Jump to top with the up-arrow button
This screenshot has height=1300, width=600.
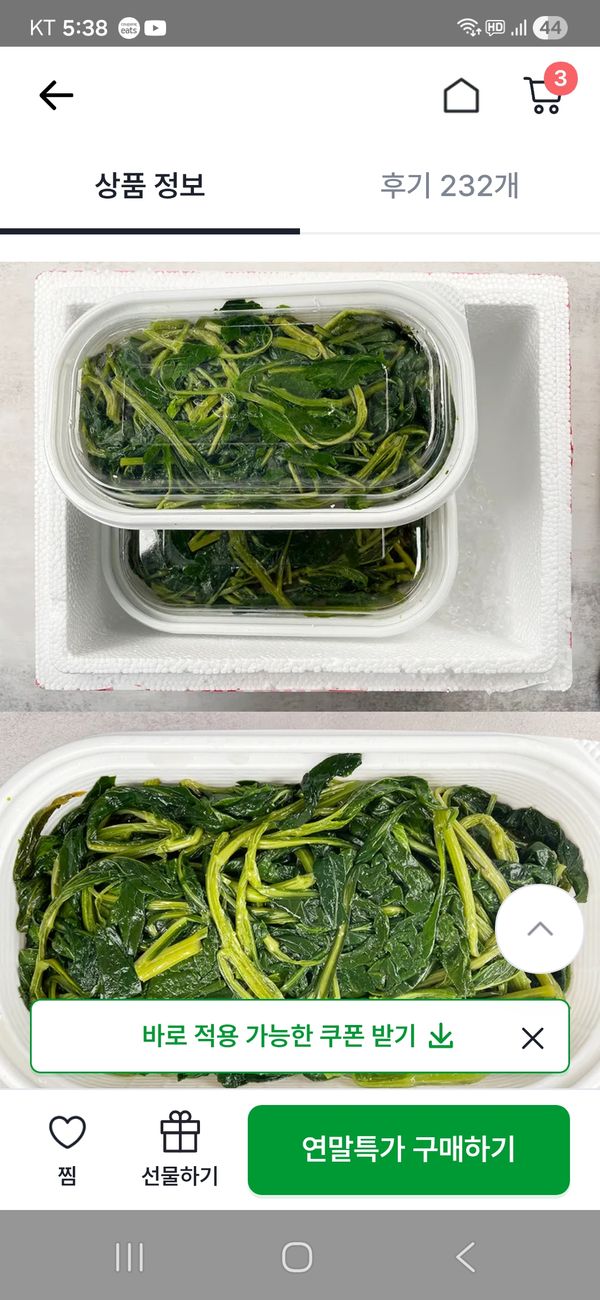539,929
